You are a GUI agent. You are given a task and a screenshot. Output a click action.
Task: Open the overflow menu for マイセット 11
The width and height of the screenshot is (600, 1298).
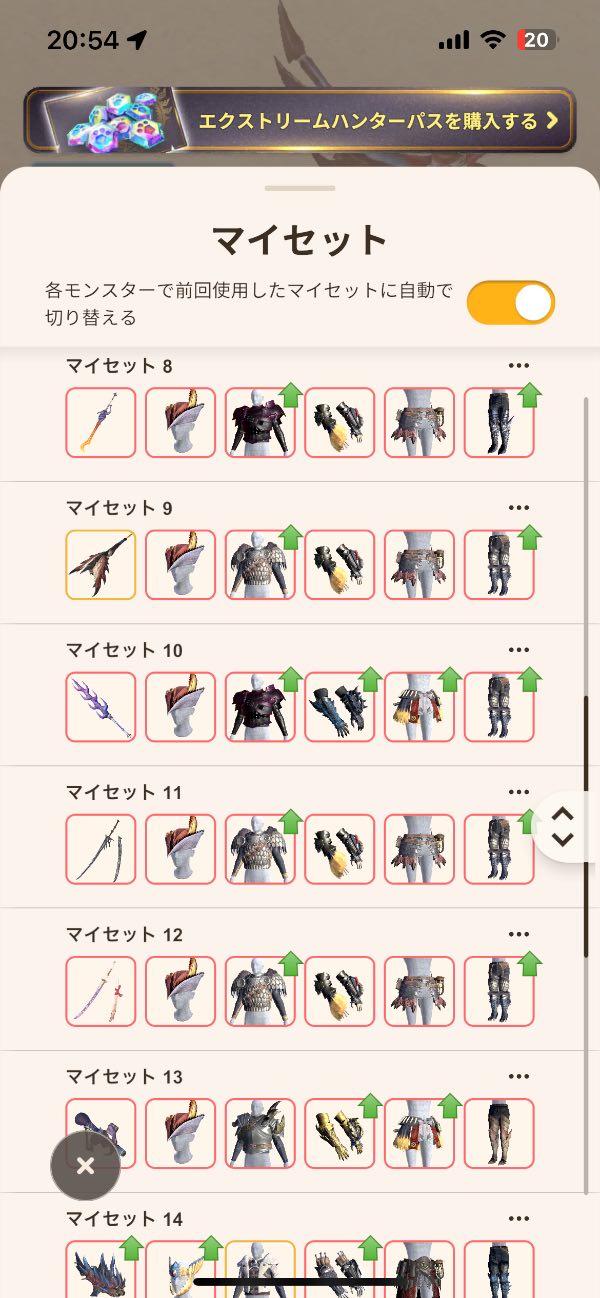point(518,792)
